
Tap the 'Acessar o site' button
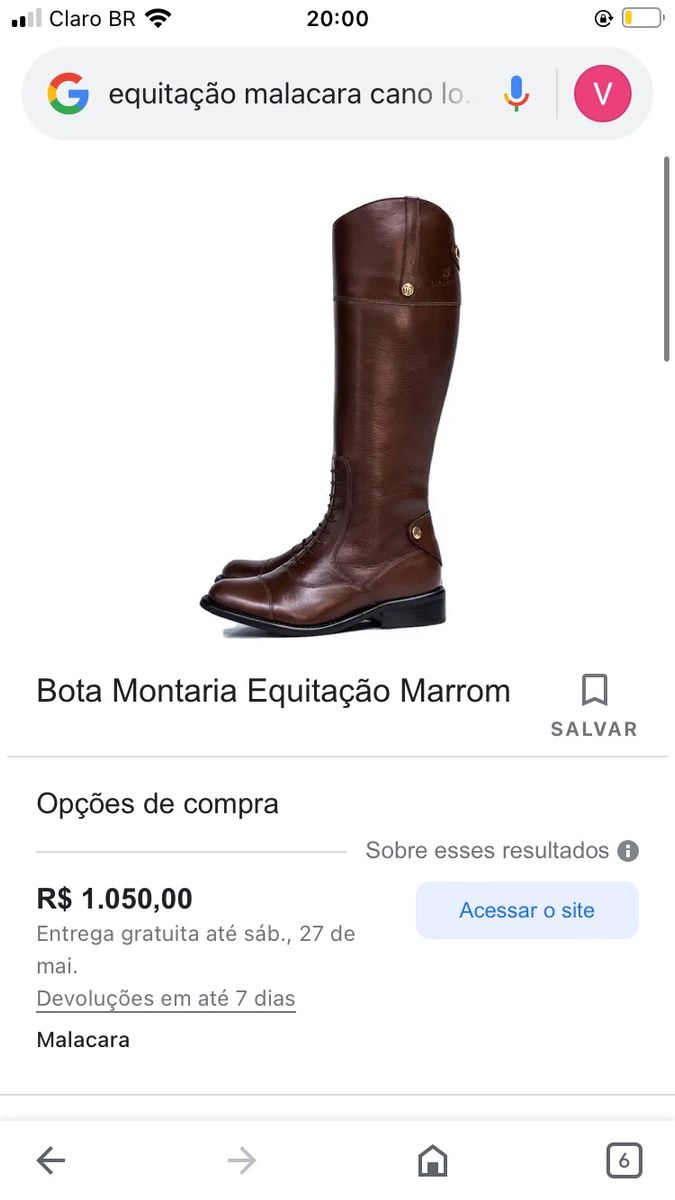click(527, 910)
